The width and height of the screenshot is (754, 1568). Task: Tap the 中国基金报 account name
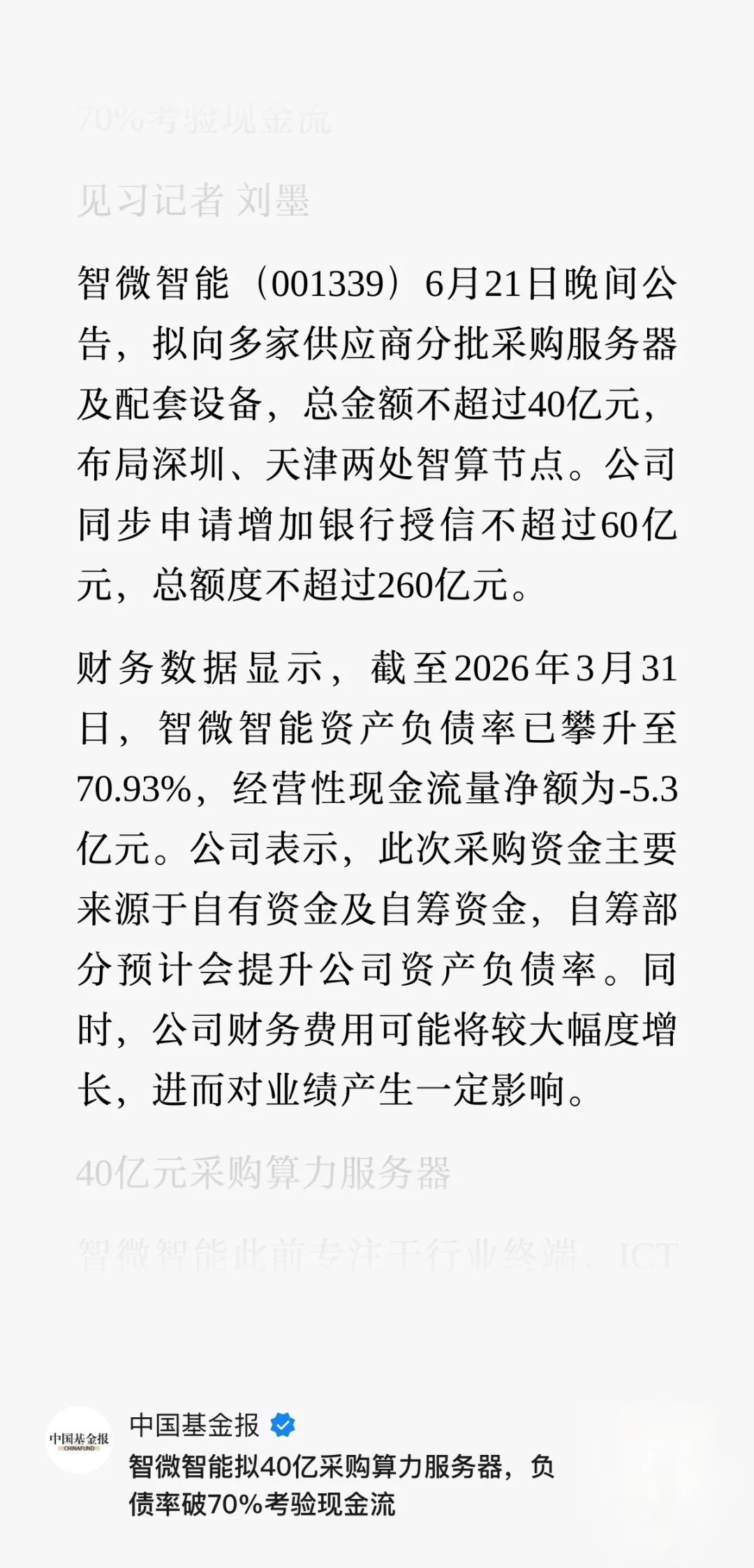point(194,1425)
